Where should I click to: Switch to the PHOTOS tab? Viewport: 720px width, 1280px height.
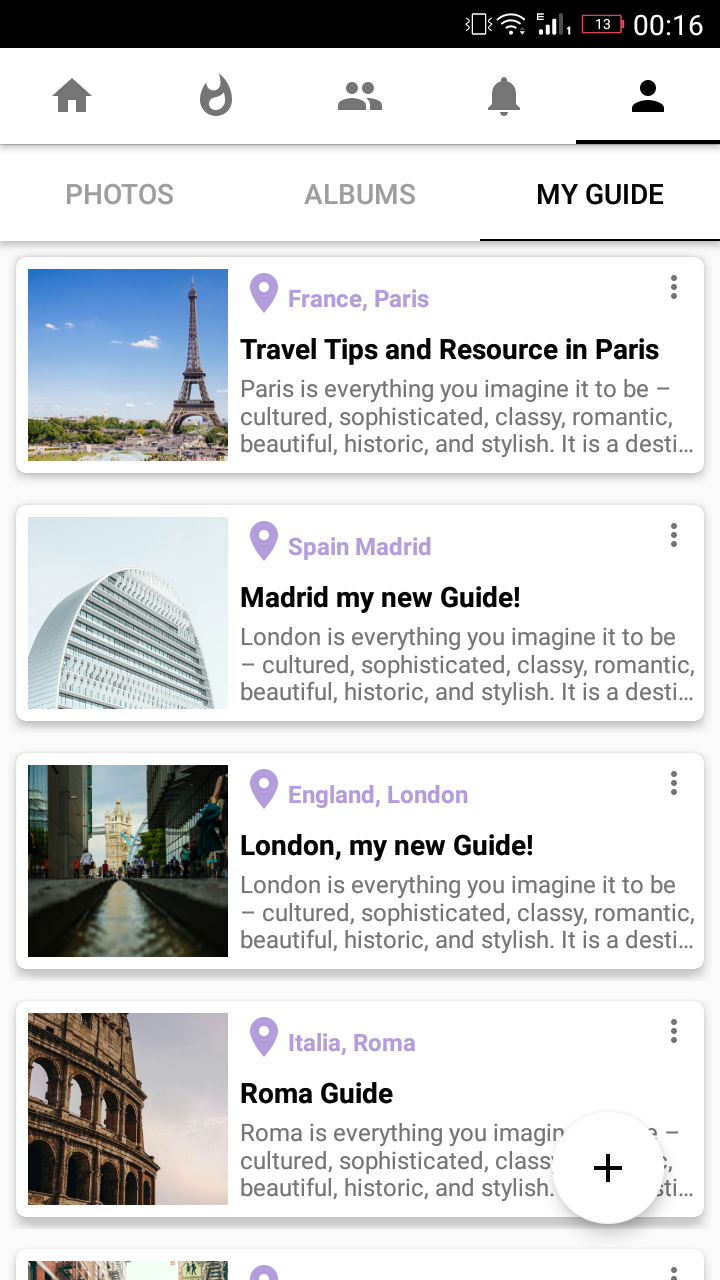pos(120,194)
